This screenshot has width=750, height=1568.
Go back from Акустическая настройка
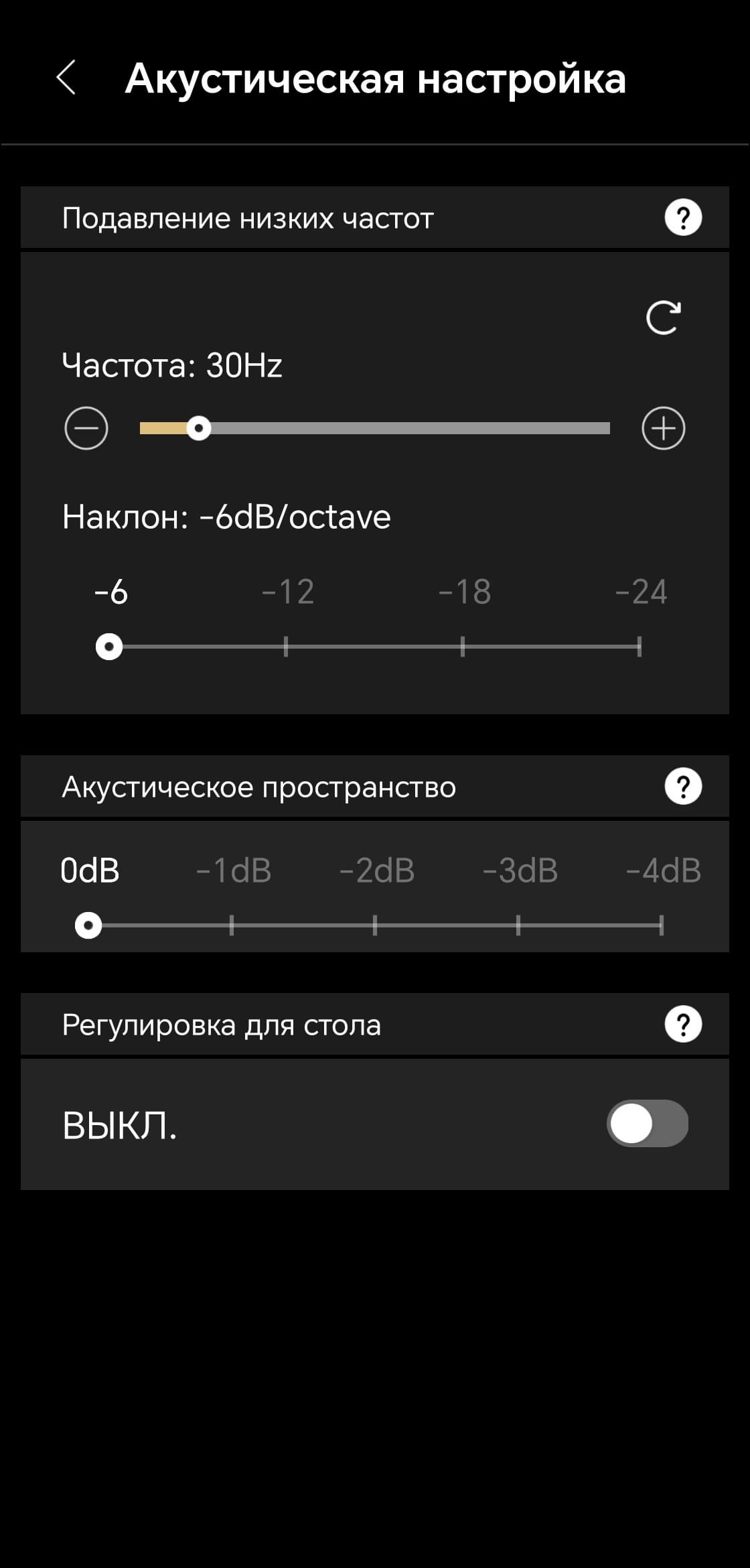(66, 78)
